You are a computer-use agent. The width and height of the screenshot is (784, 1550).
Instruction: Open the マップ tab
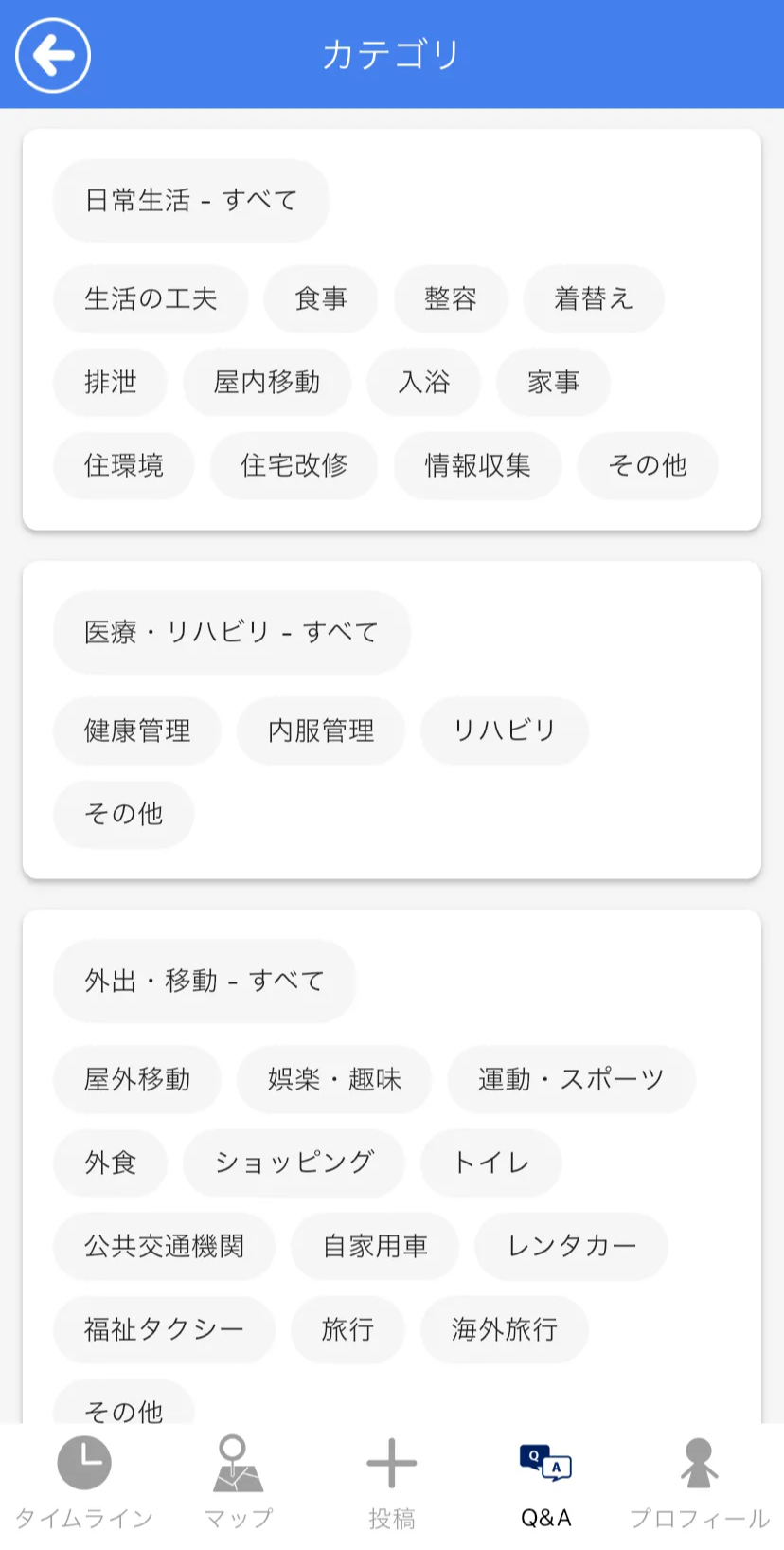[238, 1484]
